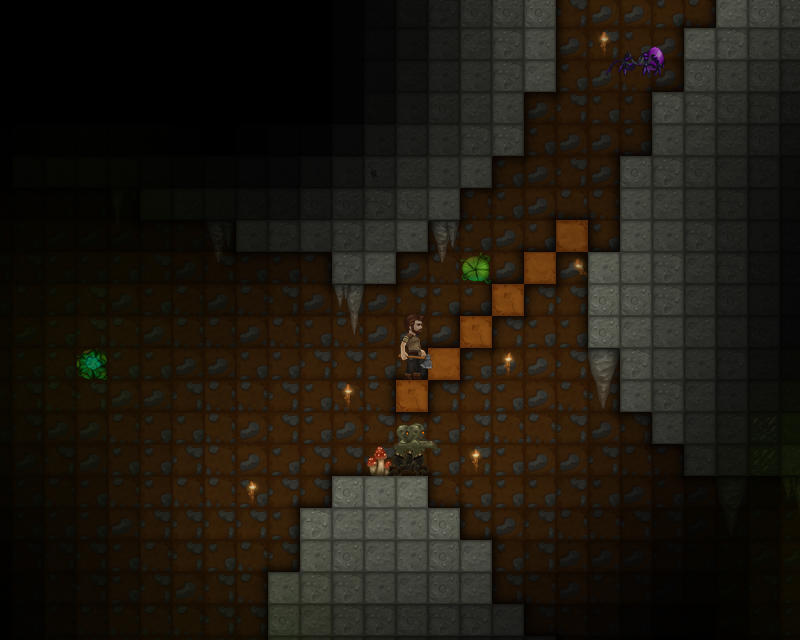The image size is (800, 640).
Task: Target the purple spider in the upper tunnel
Action: [640, 62]
